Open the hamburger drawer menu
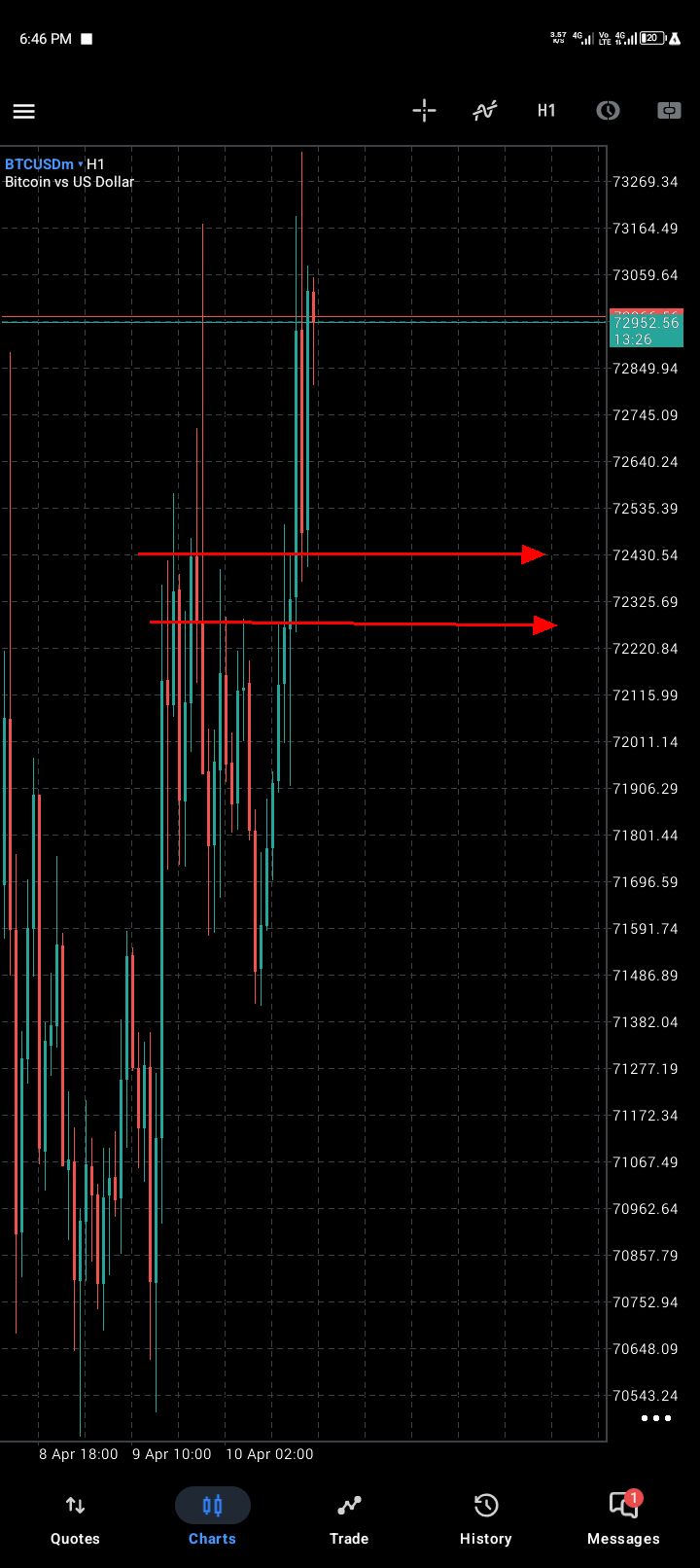Screen dimensions: 700x1568 point(24,111)
